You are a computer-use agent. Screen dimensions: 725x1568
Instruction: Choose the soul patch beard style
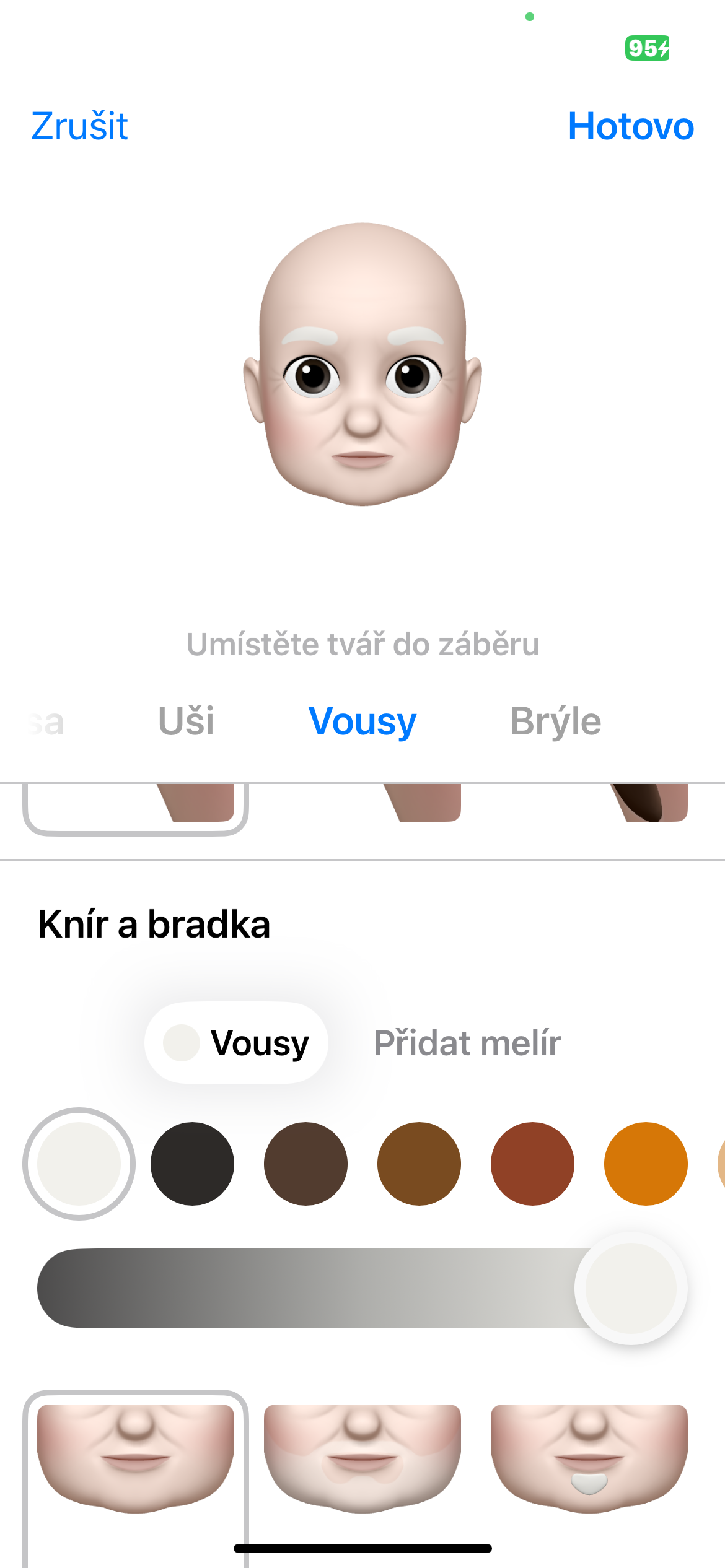coord(589,1461)
